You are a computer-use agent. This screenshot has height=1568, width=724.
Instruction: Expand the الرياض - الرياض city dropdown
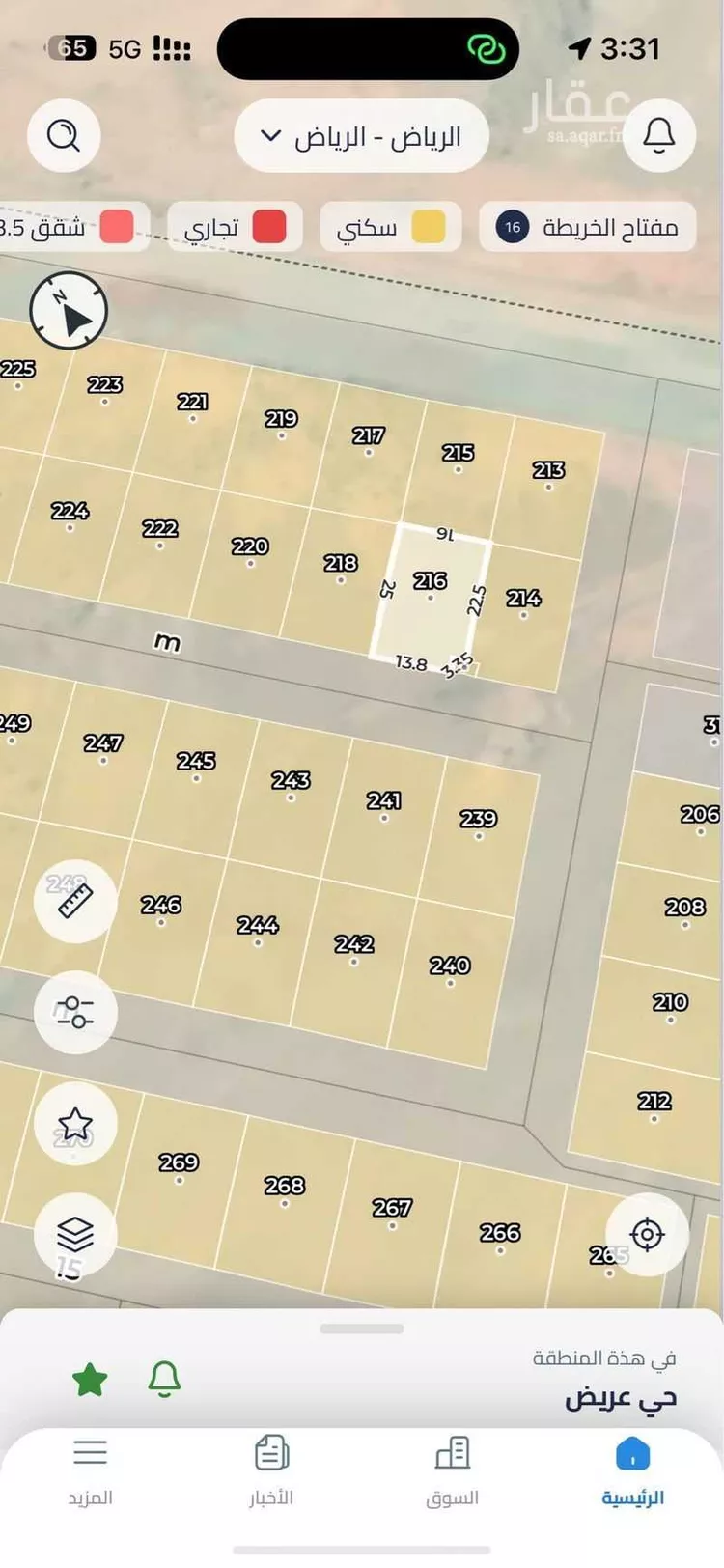[361, 136]
